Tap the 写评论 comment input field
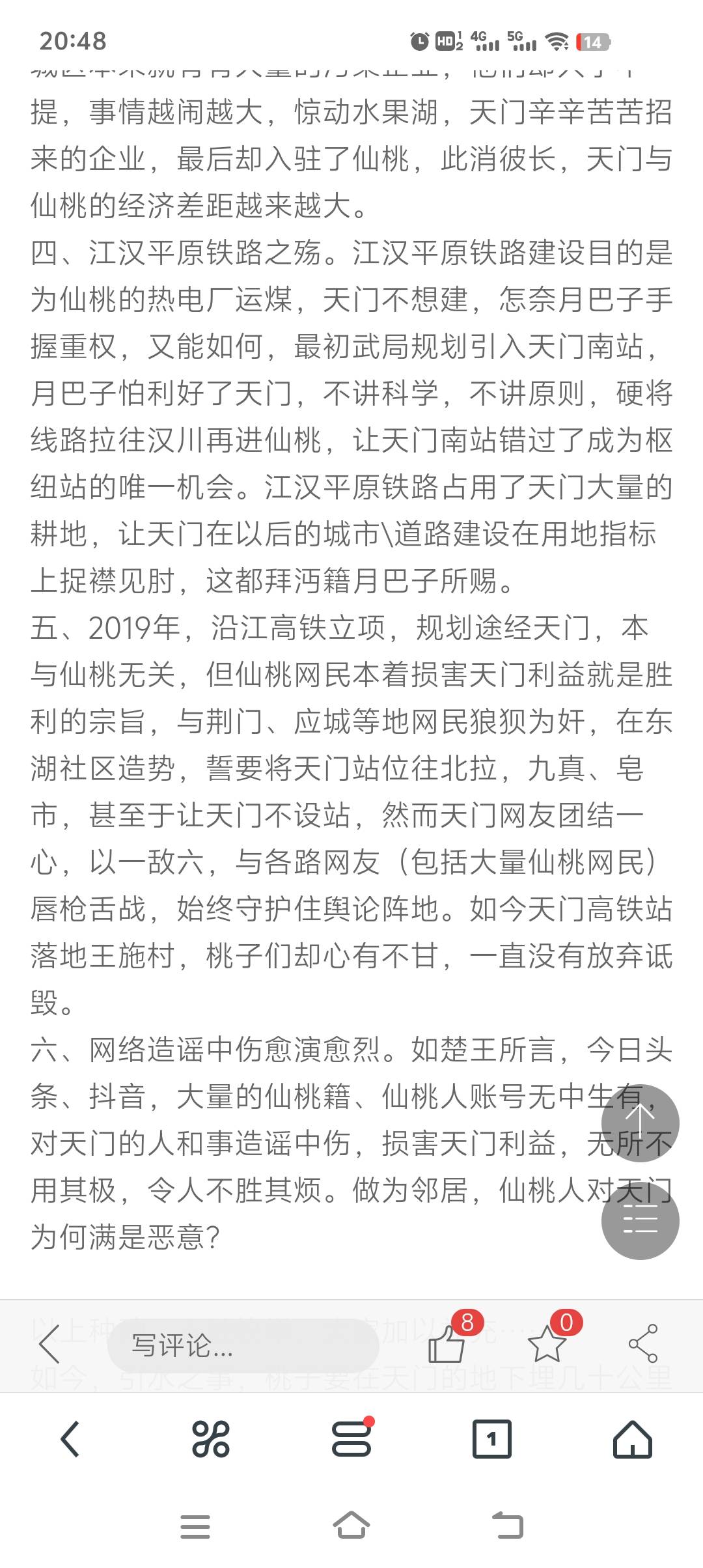The width and height of the screenshot is (703, 1568). [242, 1345]
